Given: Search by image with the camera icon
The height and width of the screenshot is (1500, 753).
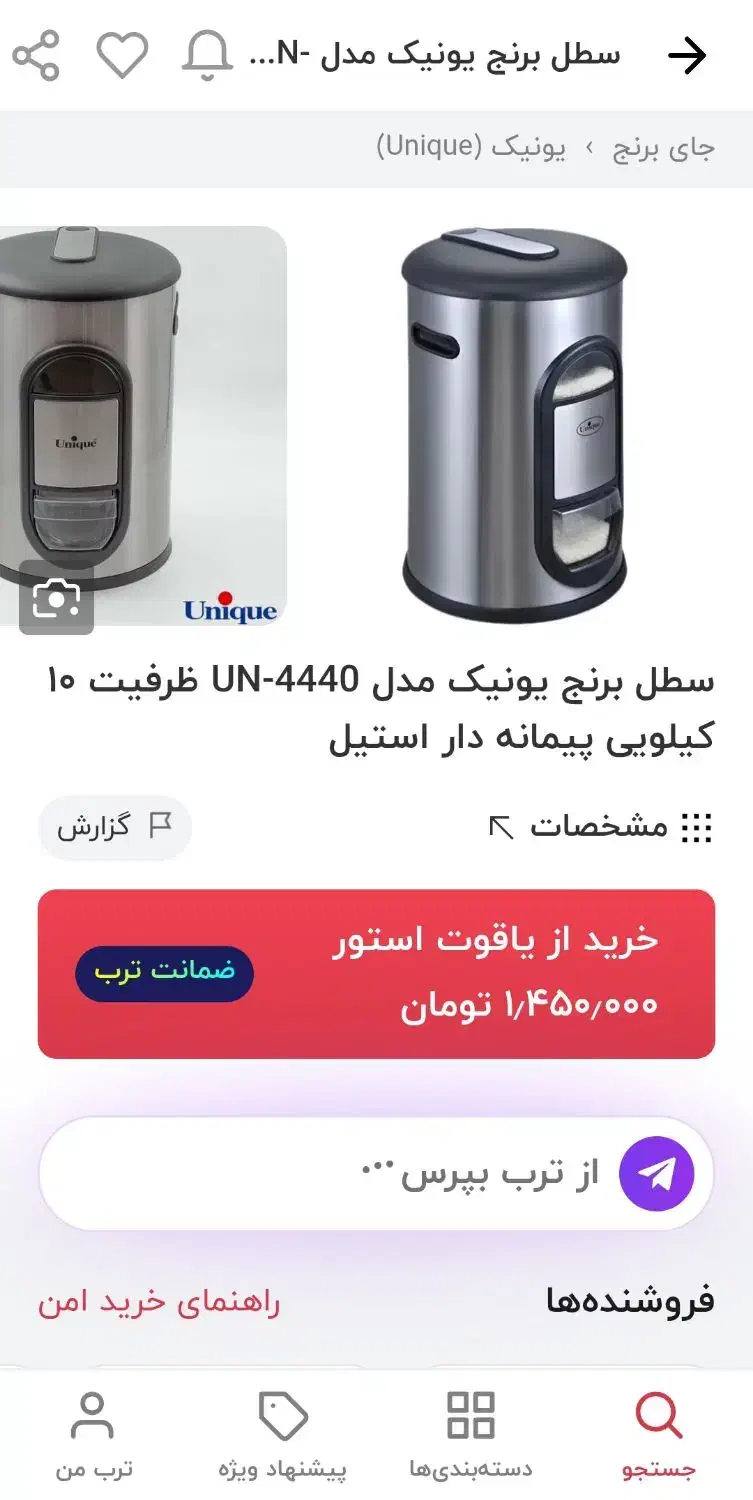Looking at the screenshot, I should [57, 598].
